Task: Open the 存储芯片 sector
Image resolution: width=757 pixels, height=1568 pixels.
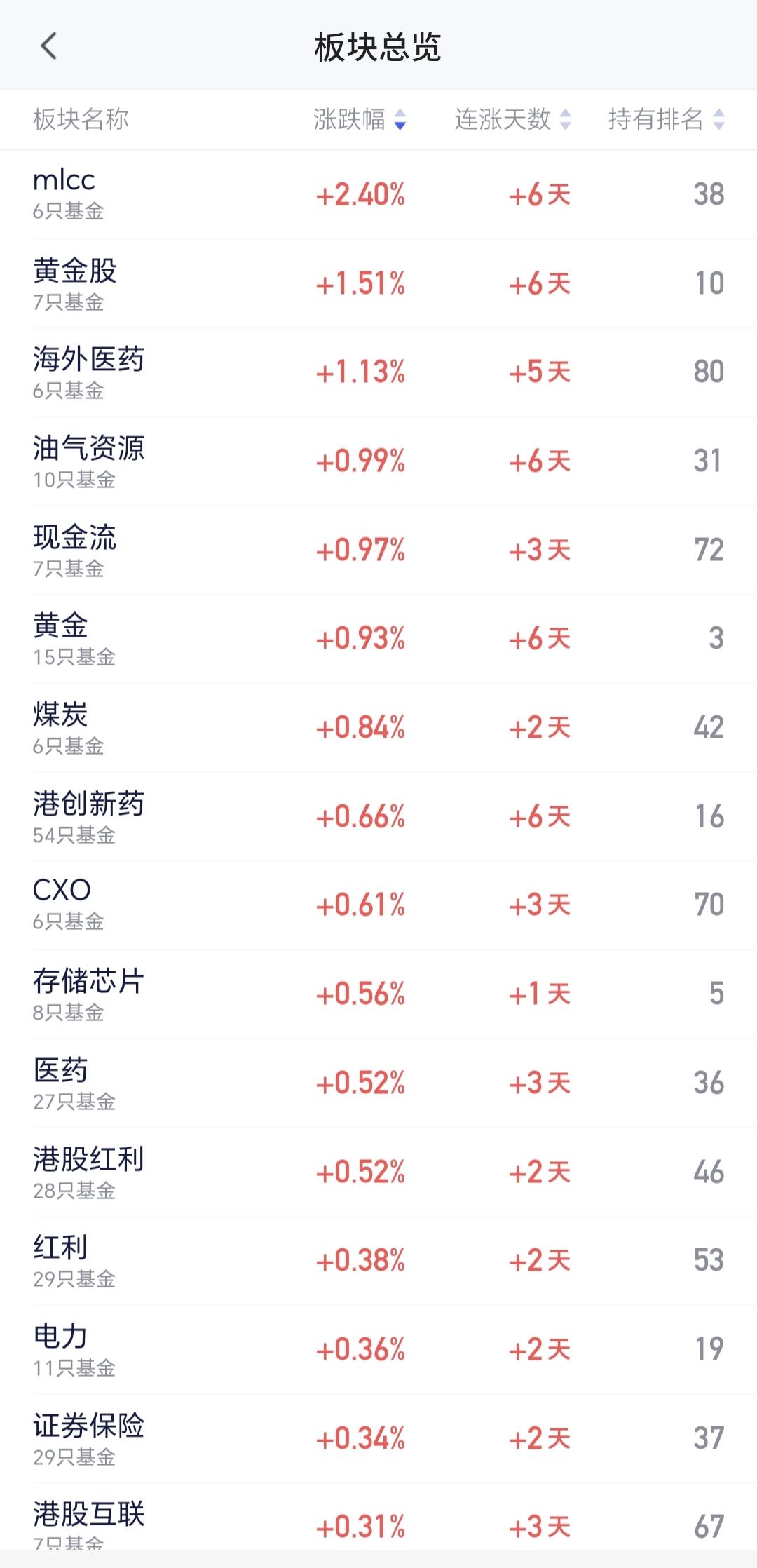Action: [x=378, y=994]
